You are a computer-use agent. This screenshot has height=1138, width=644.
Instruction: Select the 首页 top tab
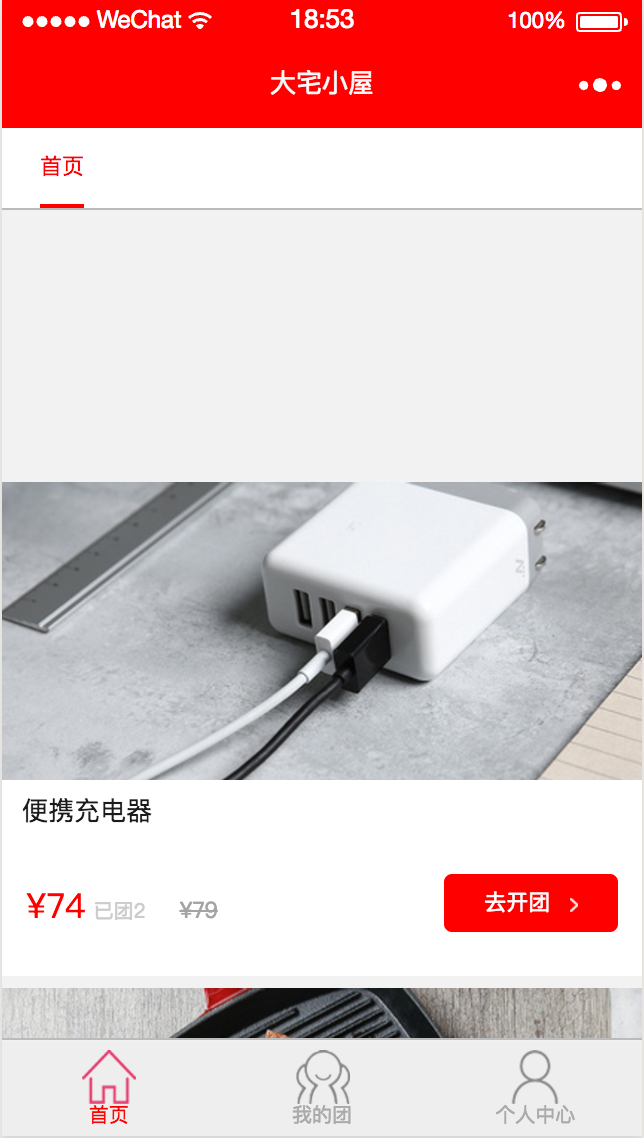(x=62, y=167)
